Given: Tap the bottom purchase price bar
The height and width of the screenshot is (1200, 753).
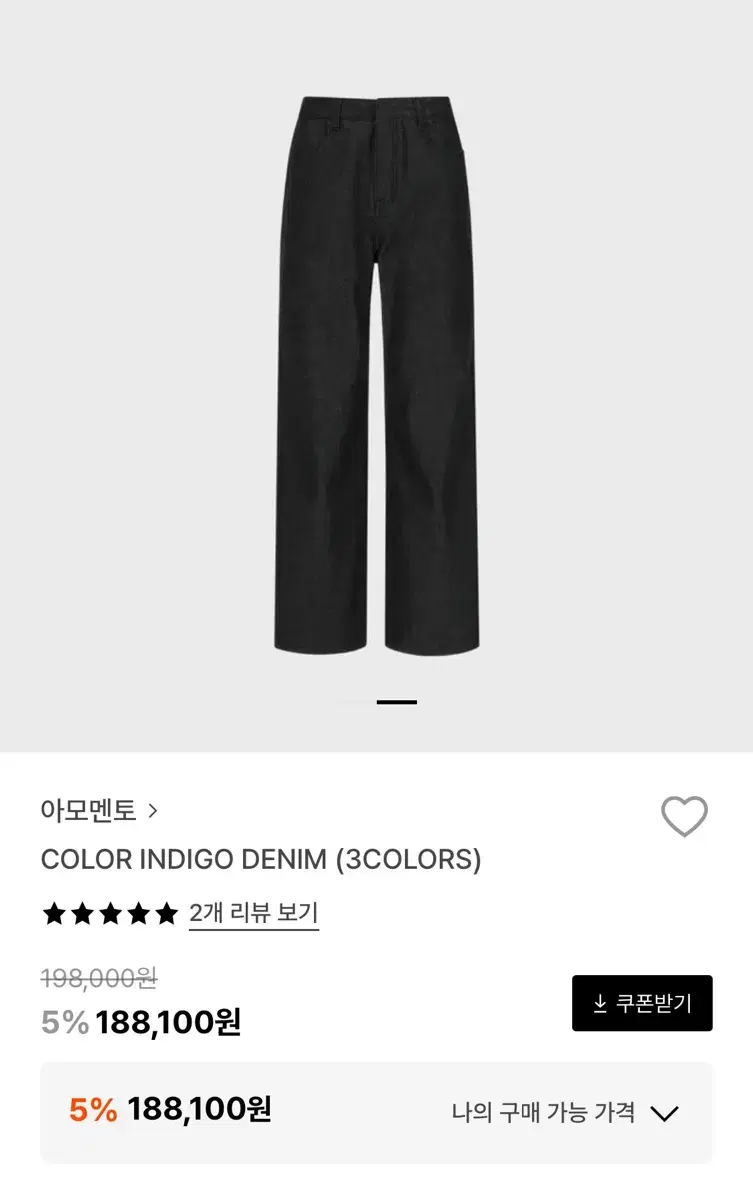Looking at the screenshot, I should [x=376, y=1110].
